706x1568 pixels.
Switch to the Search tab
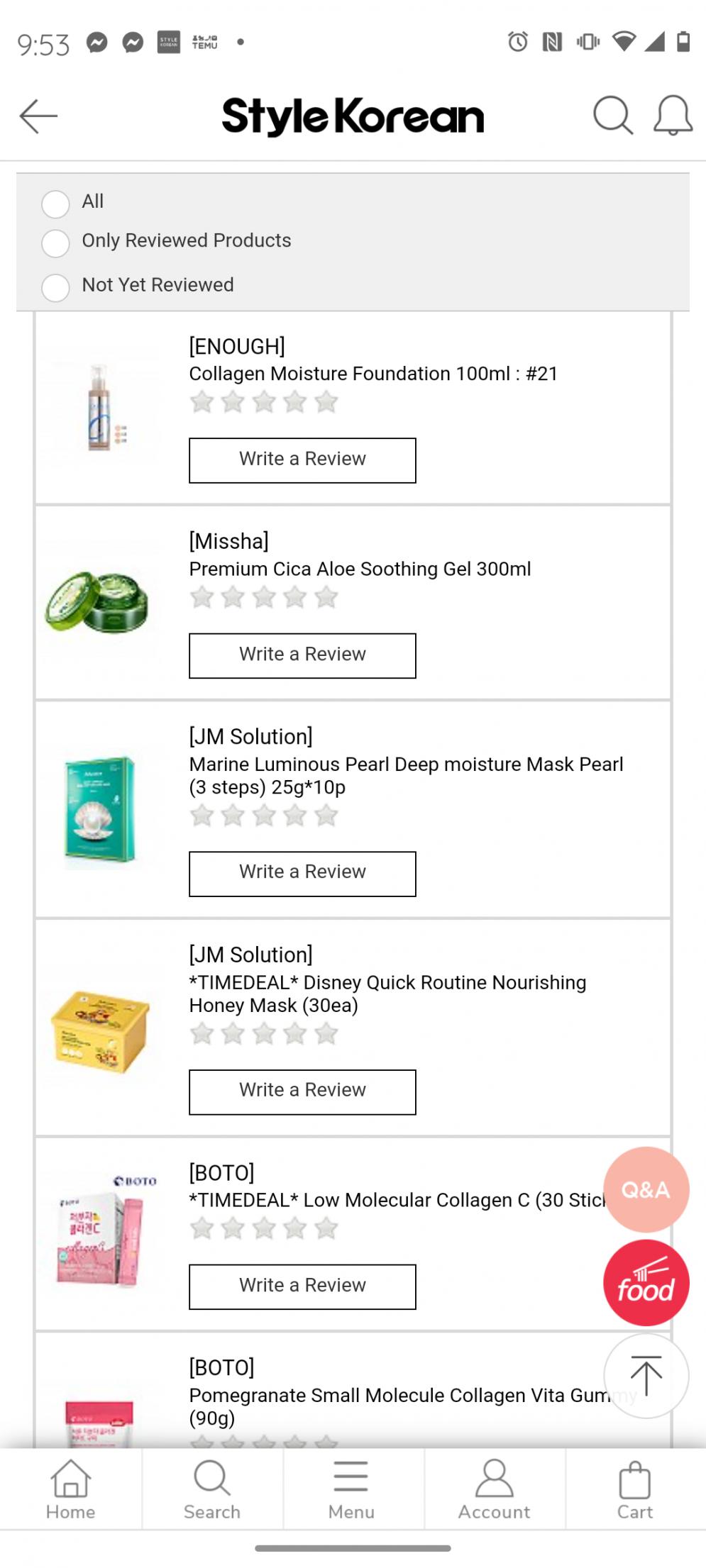click(212, 1489)
